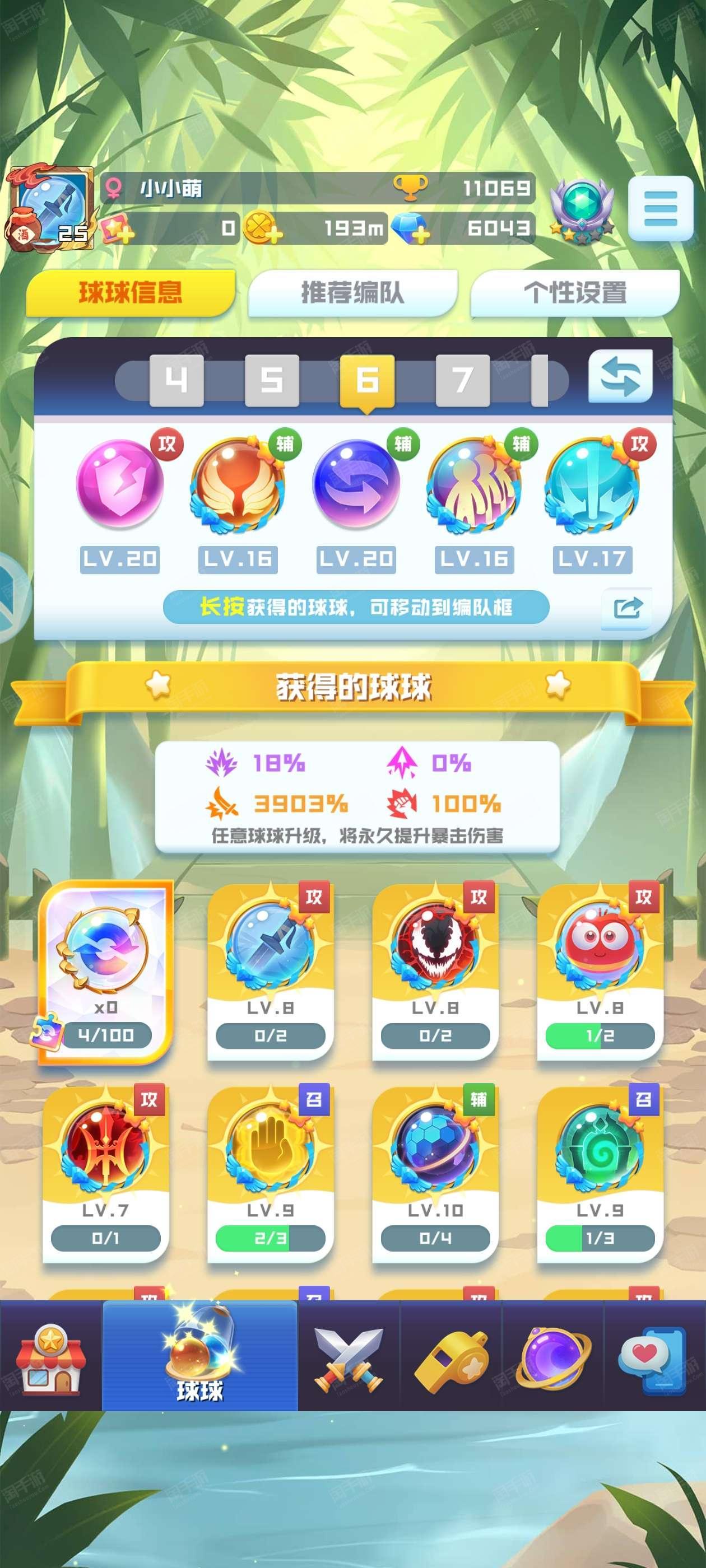
Task: Open the sword ball card LV.8
Action: pos(271,973)
